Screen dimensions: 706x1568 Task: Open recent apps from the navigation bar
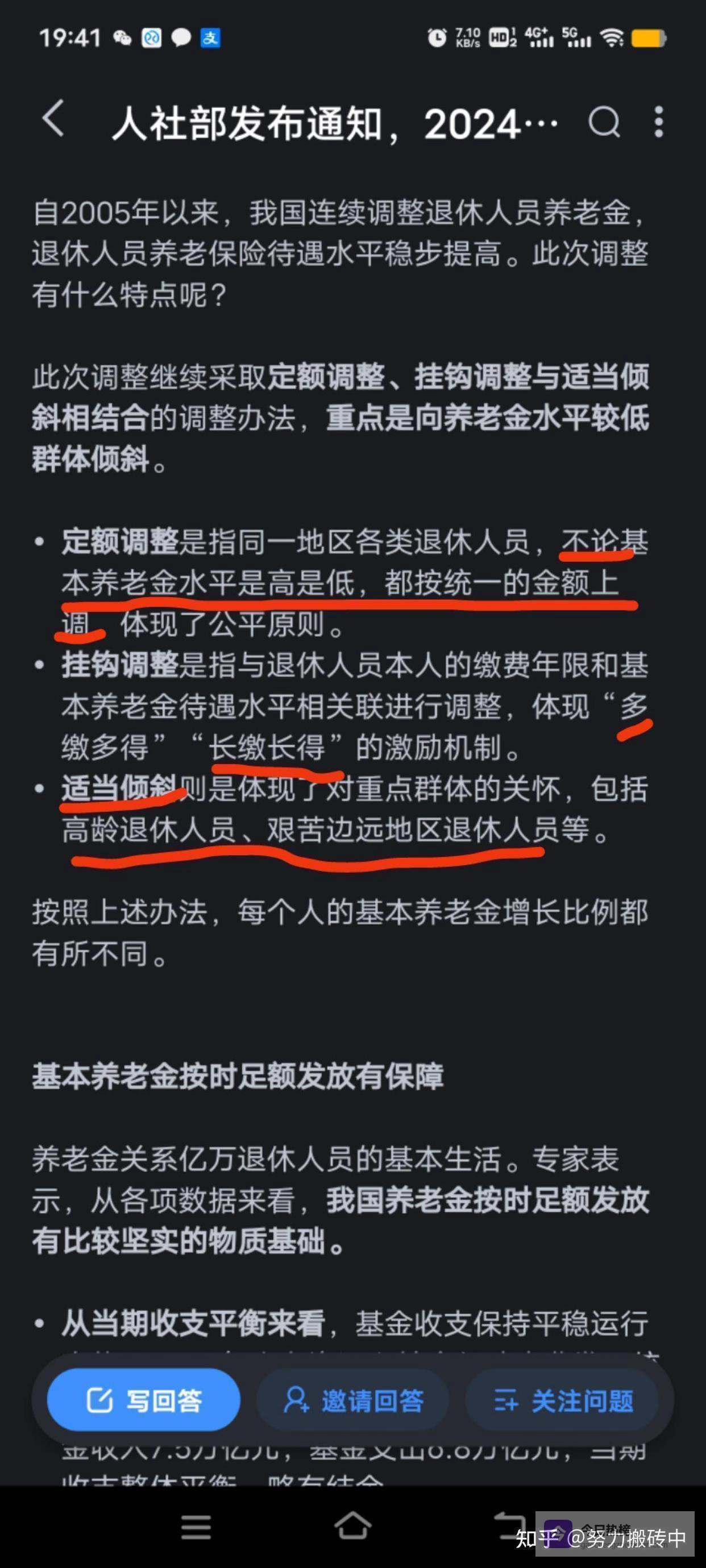pyautogui.click(x=196, y=1527)
